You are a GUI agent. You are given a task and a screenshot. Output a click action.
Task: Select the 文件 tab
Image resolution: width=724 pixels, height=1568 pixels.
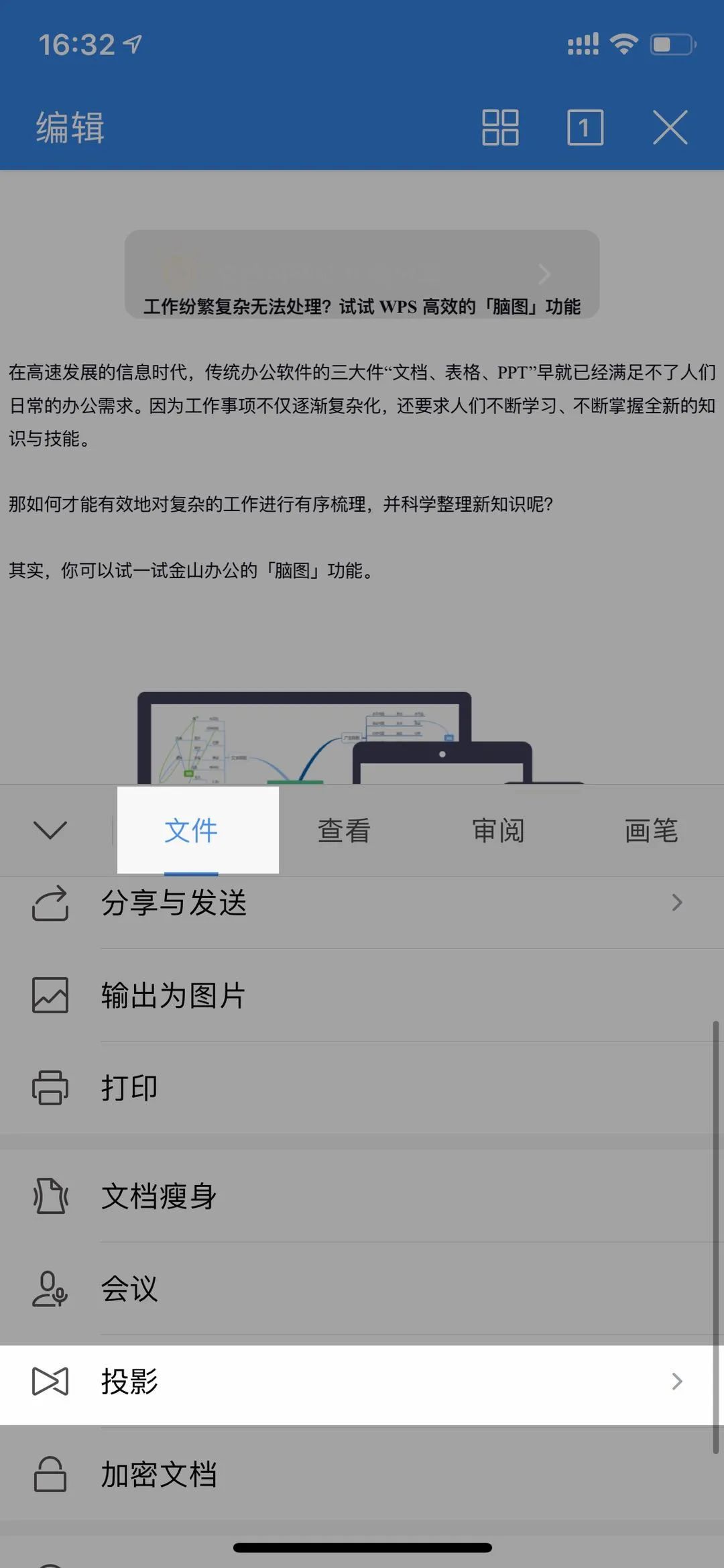191,830
